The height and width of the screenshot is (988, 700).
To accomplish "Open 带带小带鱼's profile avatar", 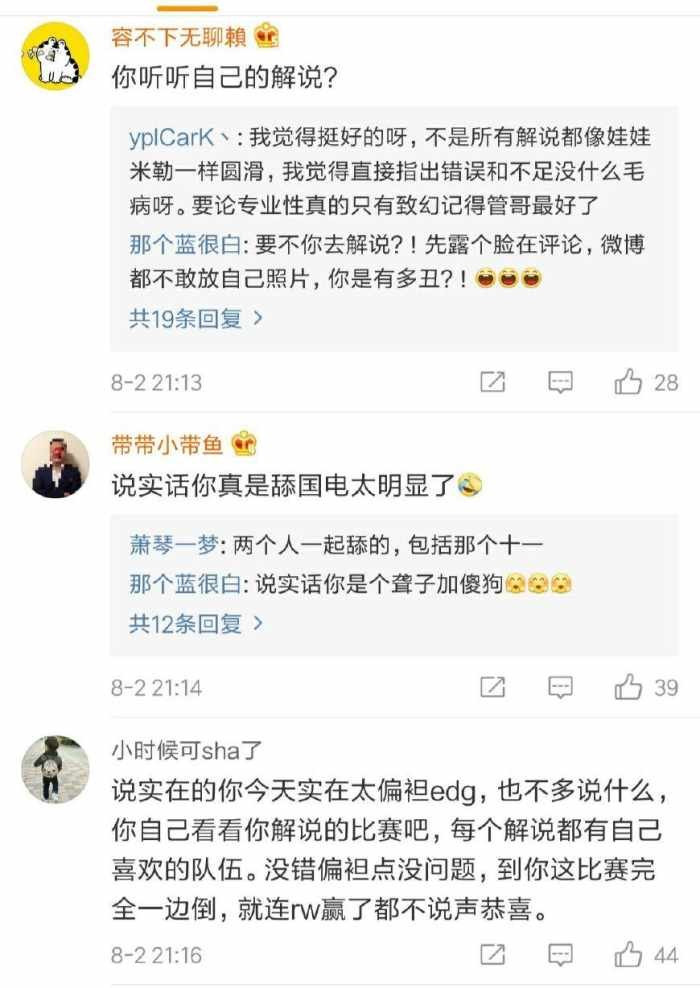I will [56, 464].
